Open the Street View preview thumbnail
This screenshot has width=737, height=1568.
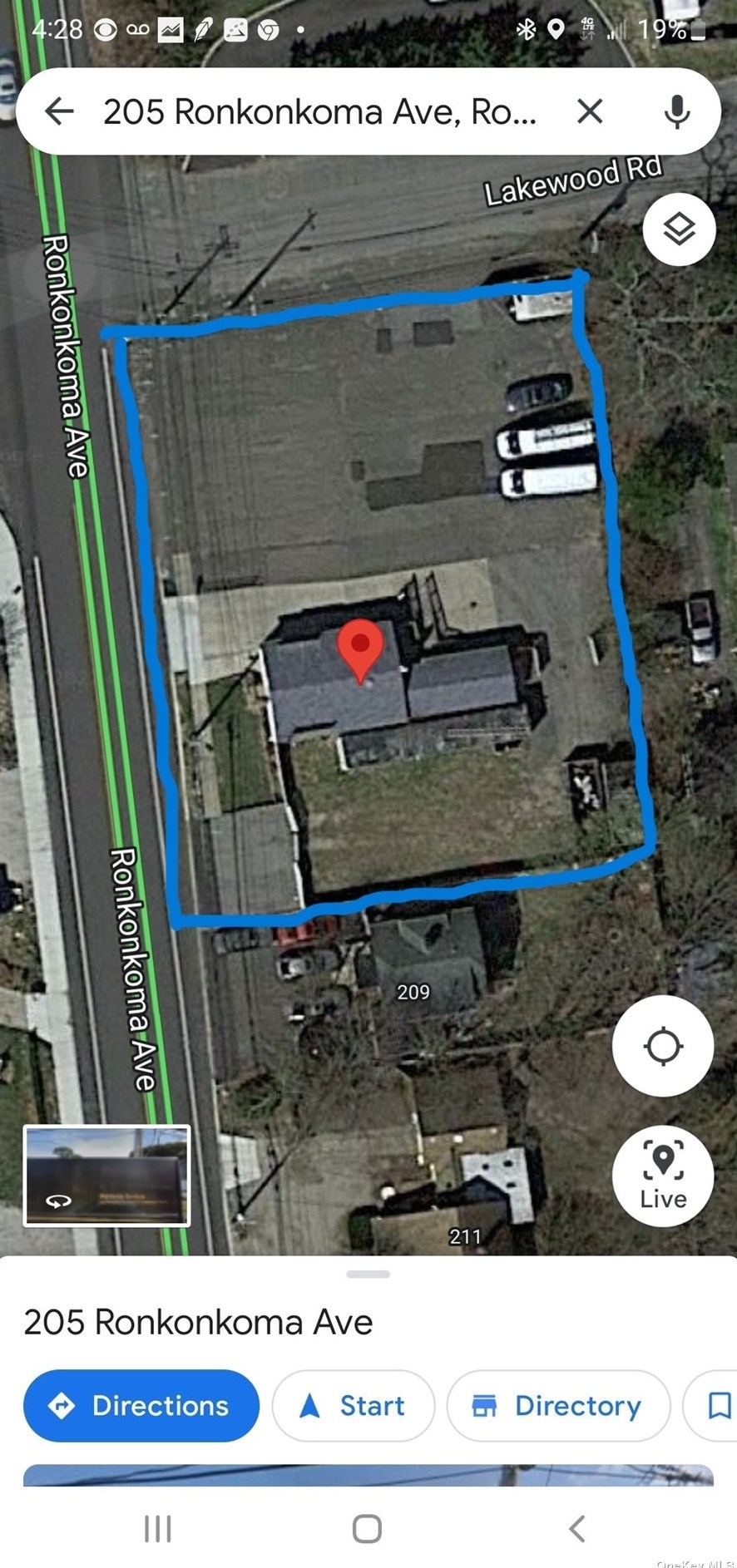[x=106, y=1175]
